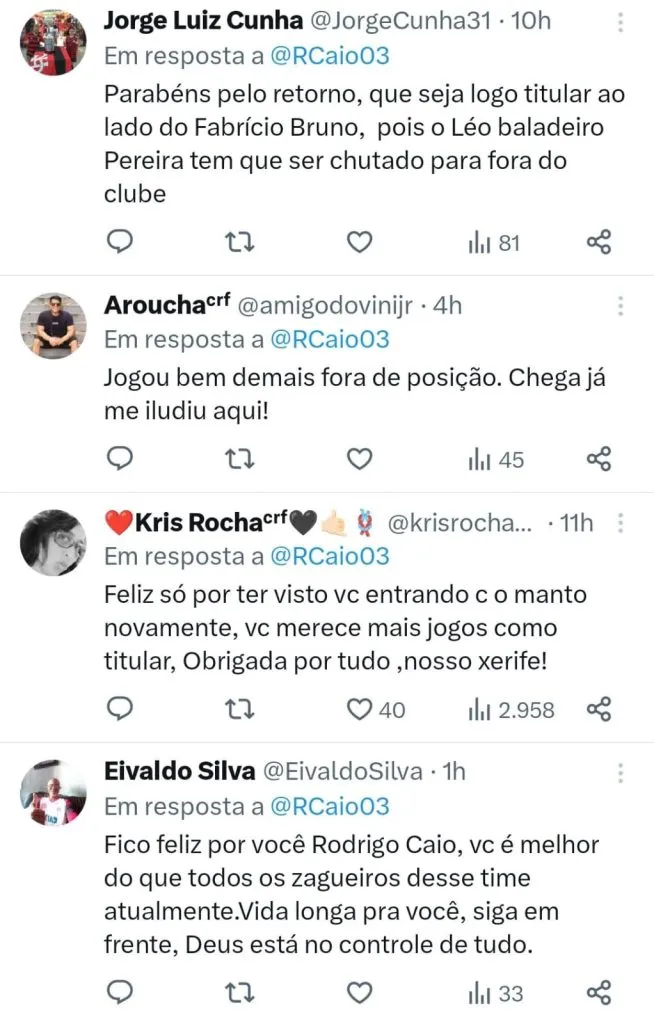
Task: Reply to Eivaldo Silva's tweet
Action: pos(120,992)
